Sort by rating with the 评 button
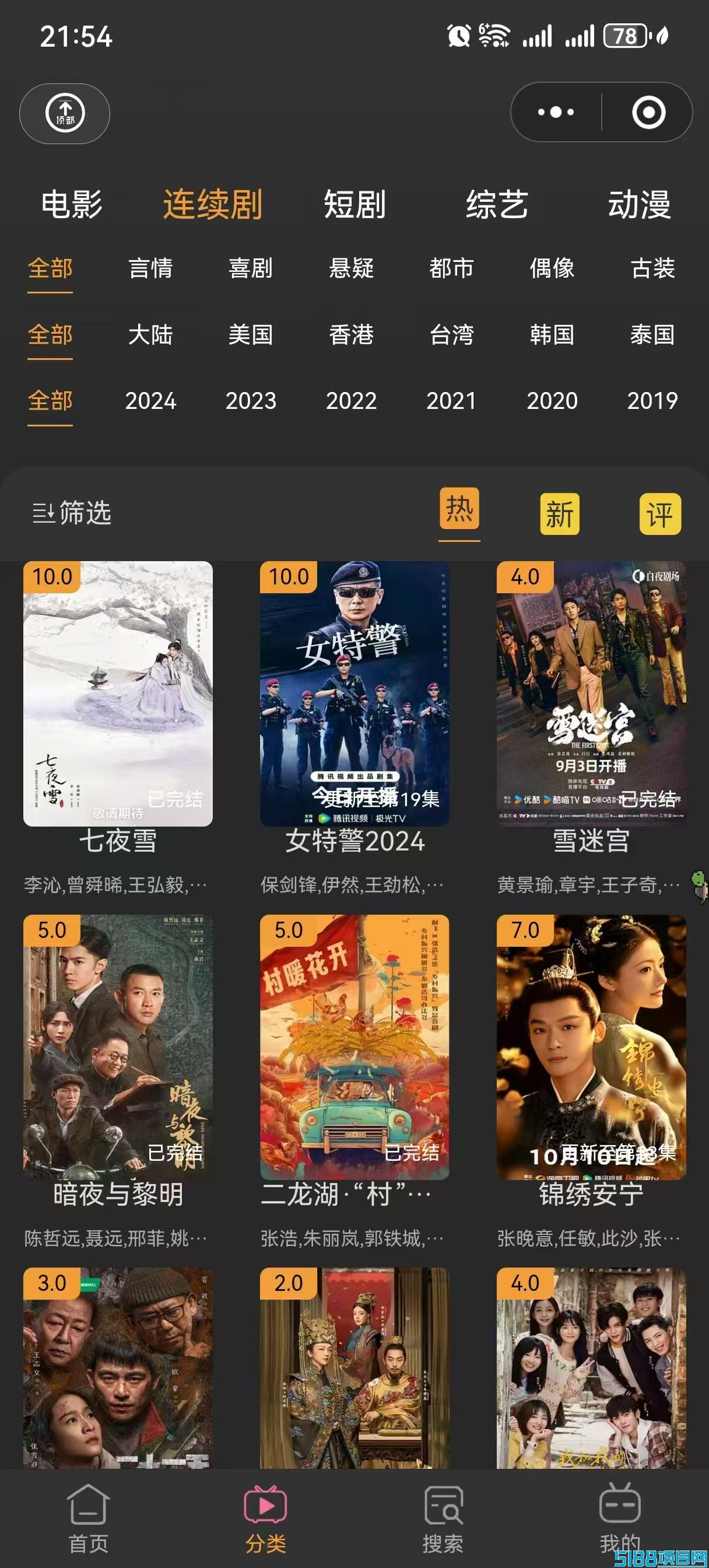 click(659, 514)
